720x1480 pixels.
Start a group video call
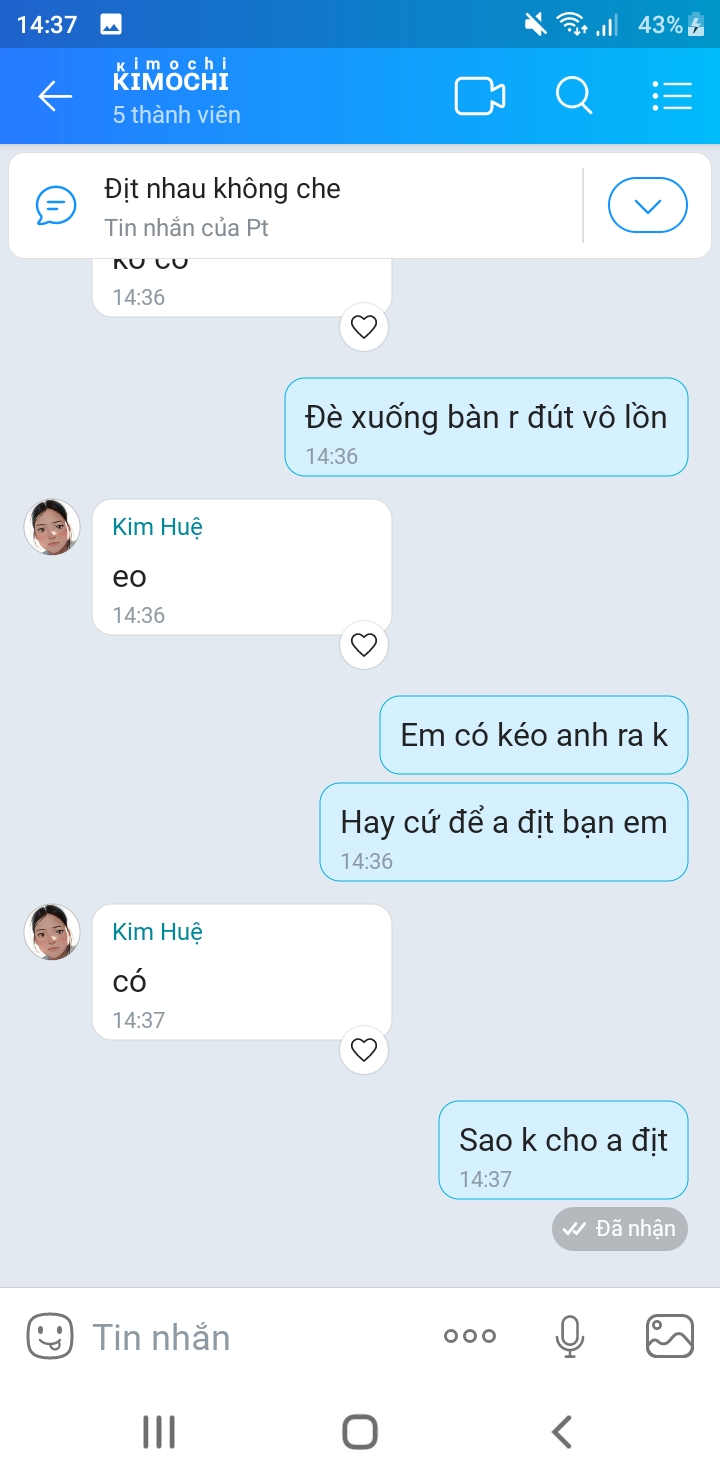[x=479, y=96]
